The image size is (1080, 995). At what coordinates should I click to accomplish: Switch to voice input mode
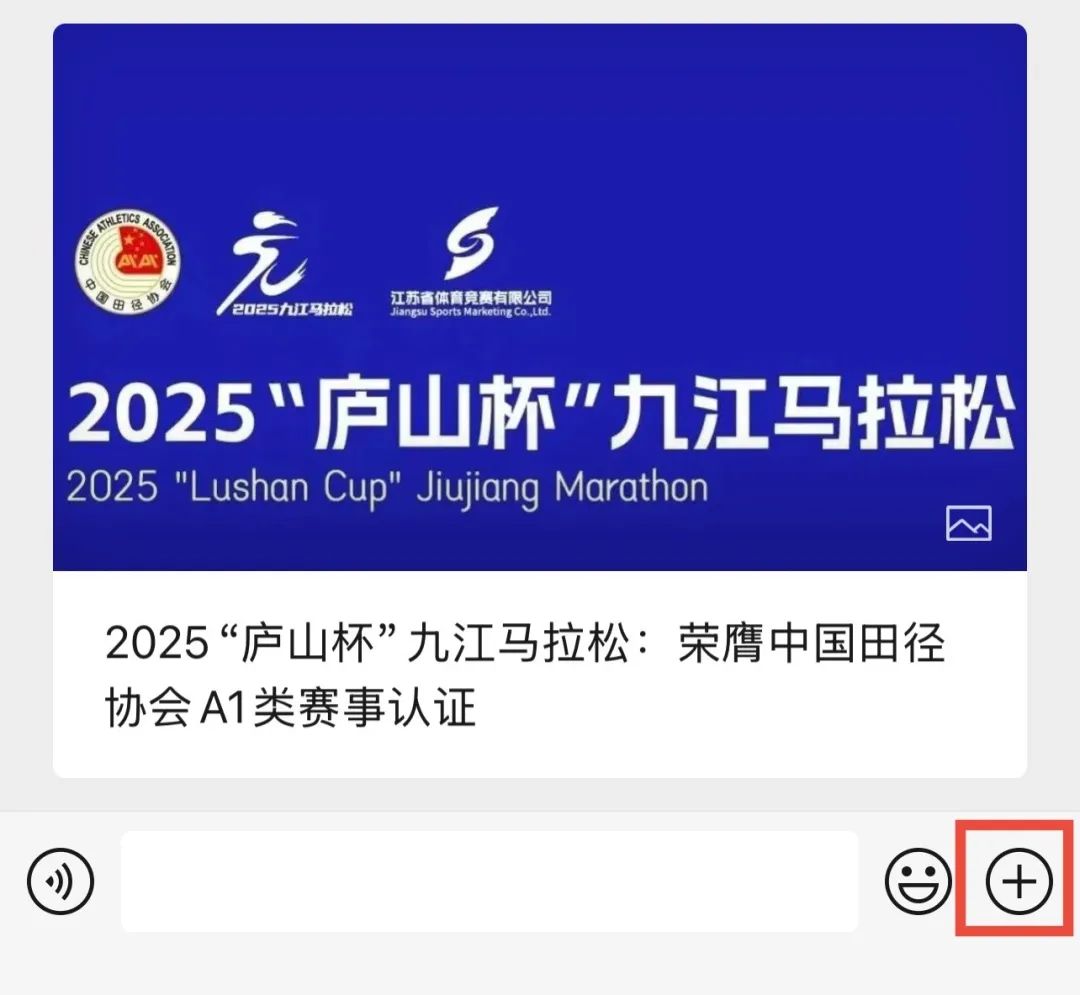tap(60, 882)
